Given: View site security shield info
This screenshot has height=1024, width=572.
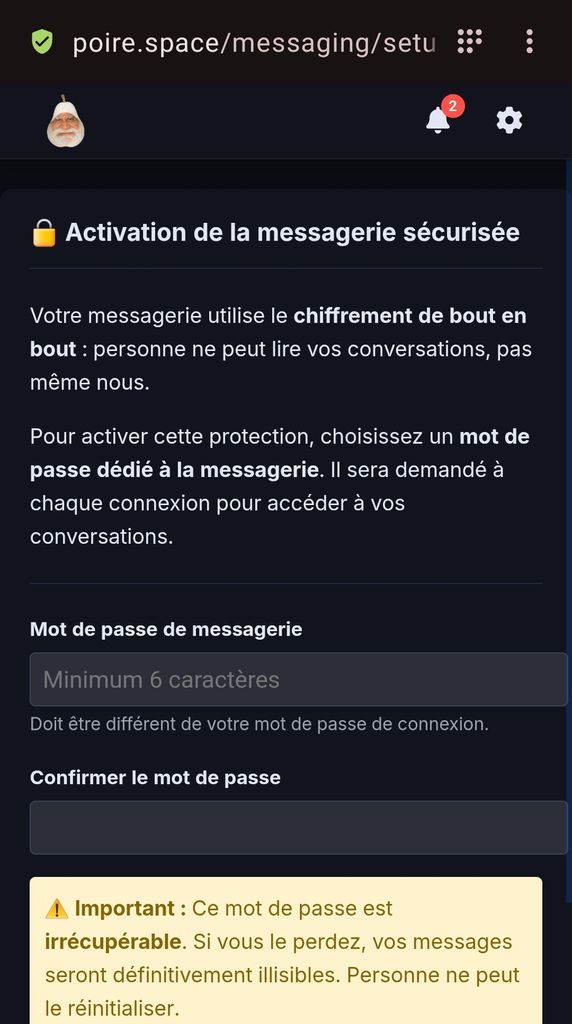Looking at the screenshot, I should (x=42, y=42).
